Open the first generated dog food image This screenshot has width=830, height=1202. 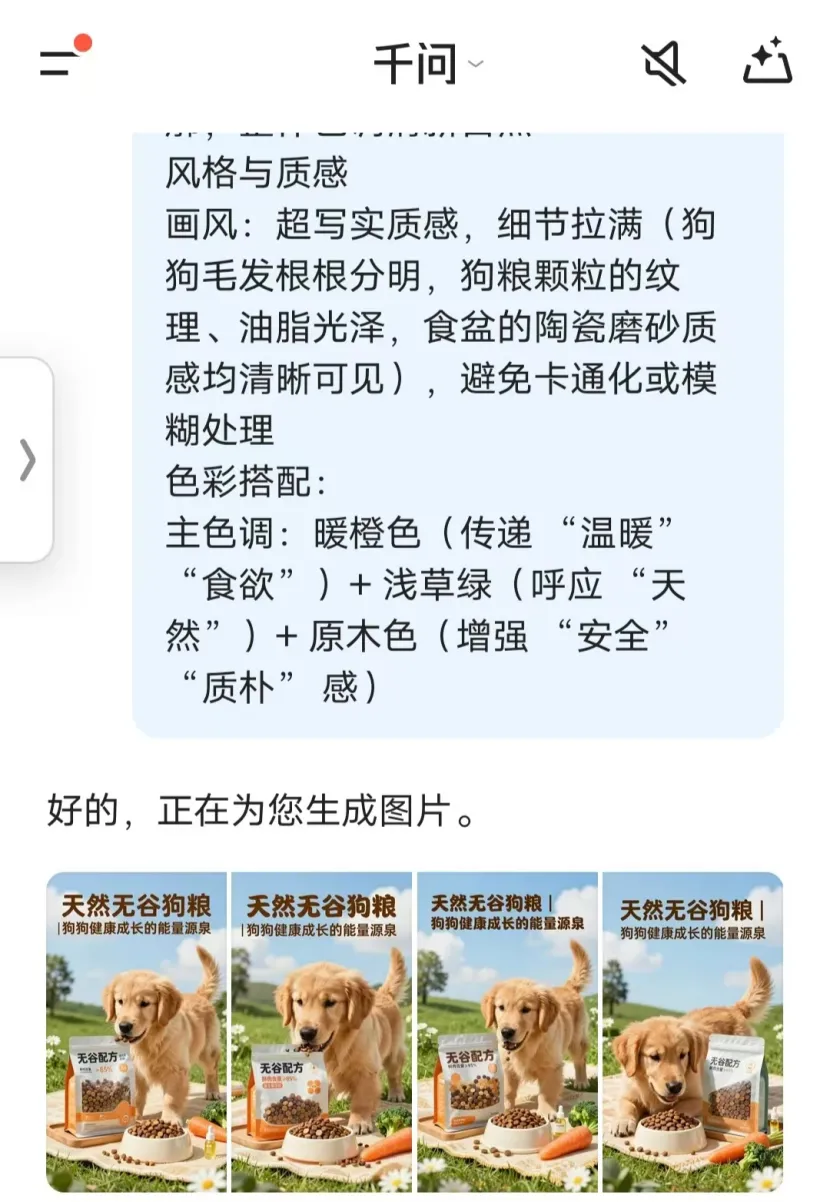136,1031
